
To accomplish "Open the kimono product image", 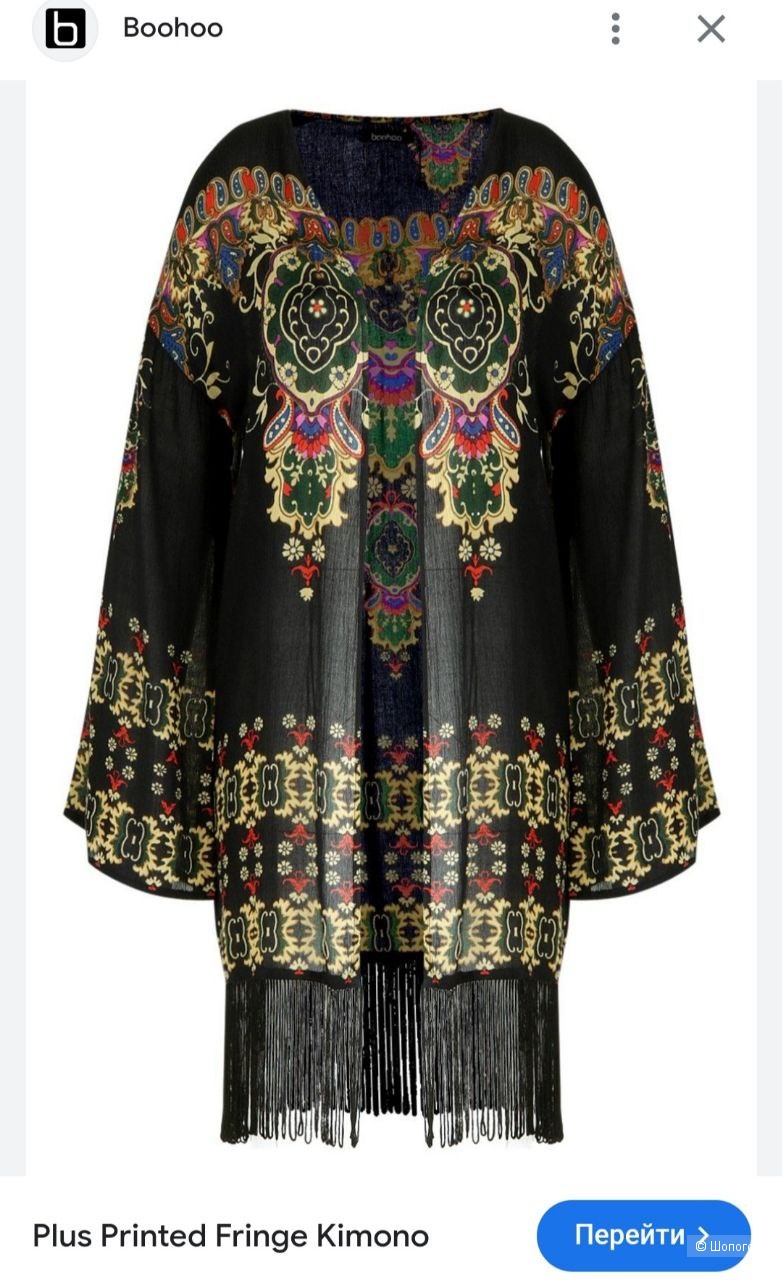I will coord(391,630).
